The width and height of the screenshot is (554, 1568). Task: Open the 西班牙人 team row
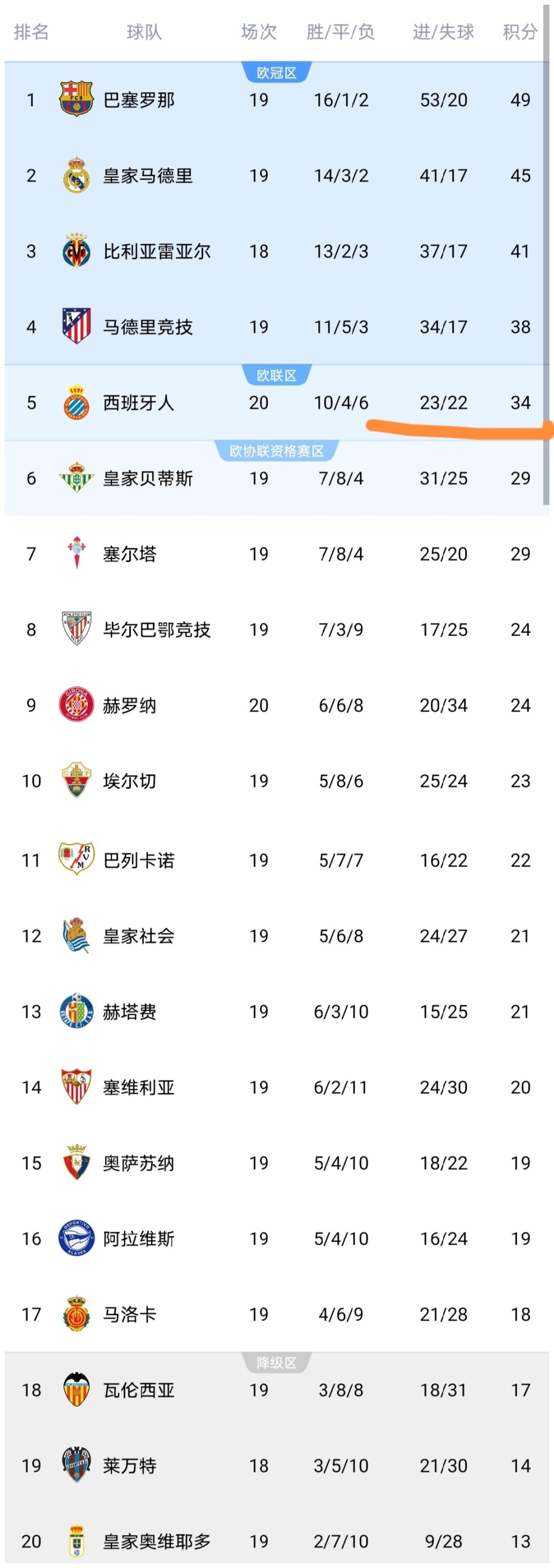click(x=138, y=403)
